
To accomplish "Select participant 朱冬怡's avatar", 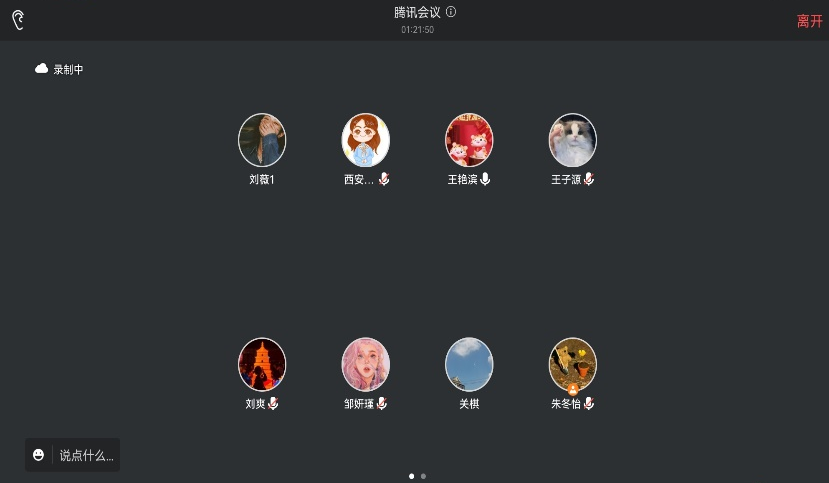I will coord(573,364).
